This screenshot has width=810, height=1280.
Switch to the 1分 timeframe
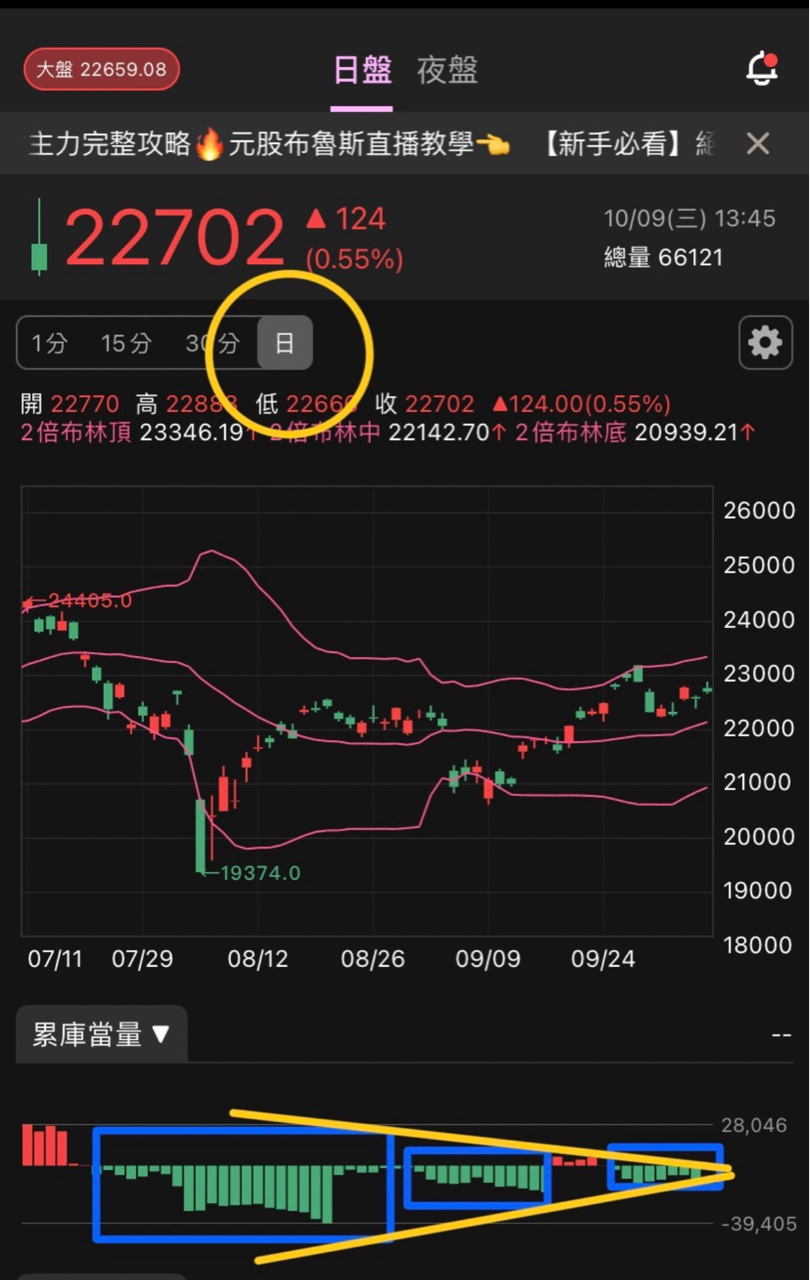click(x=48, y=343)
